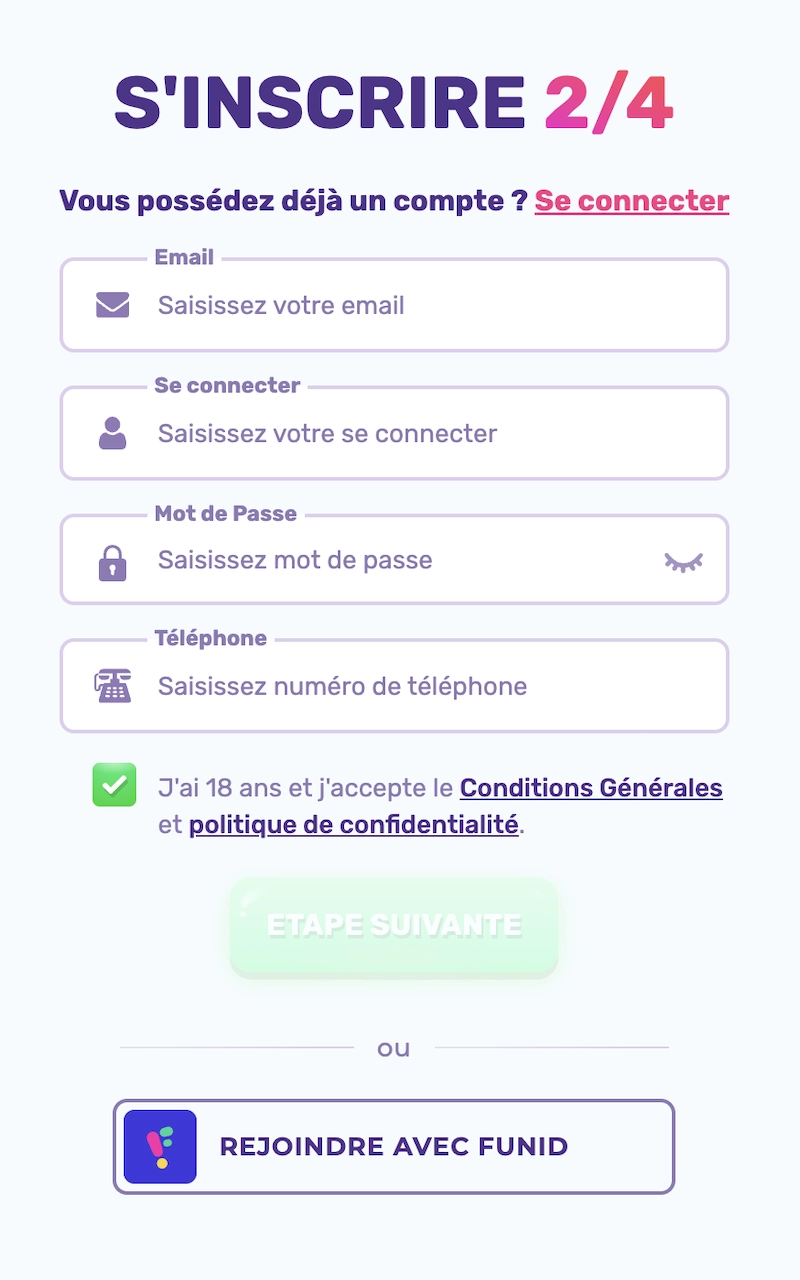Viewport: 800px width, 1280px height.
Task: Click the padlock icon in password field
Action: [112, 560]
